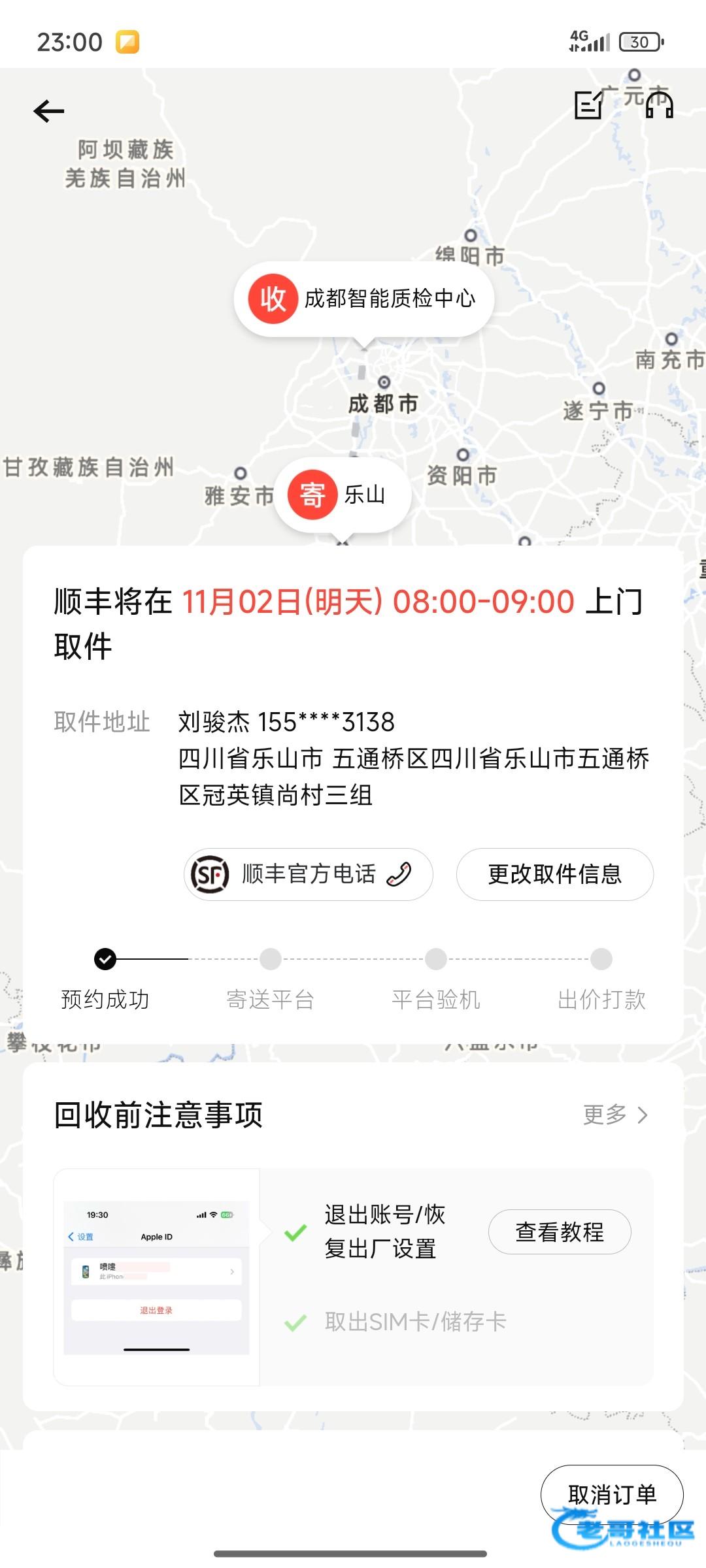The image size is (706, 1568).
Task: Contact customer service via headset icon
Action: pyautogui.click(x=659, y=105)
